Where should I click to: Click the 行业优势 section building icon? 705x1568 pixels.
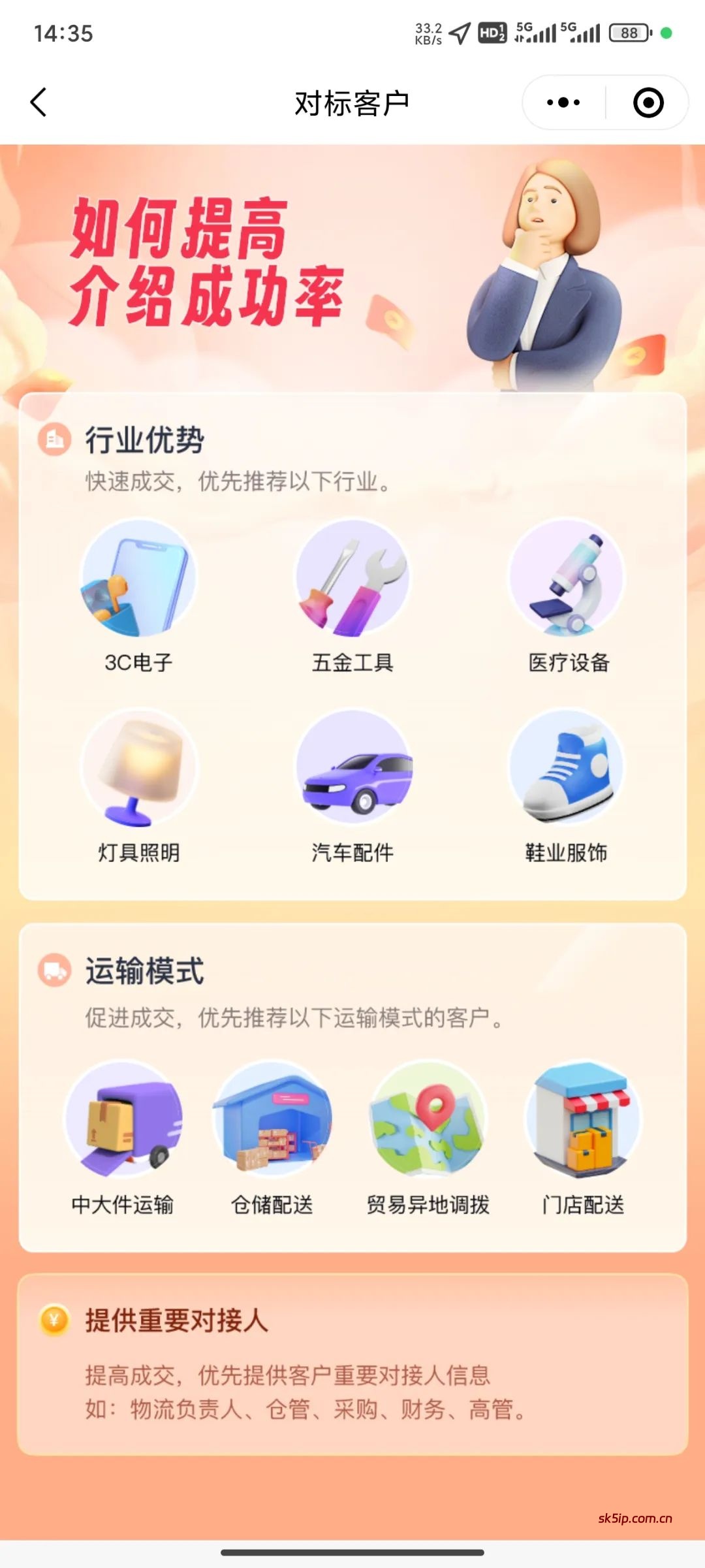pyautogui.click(x=54, y=440)
